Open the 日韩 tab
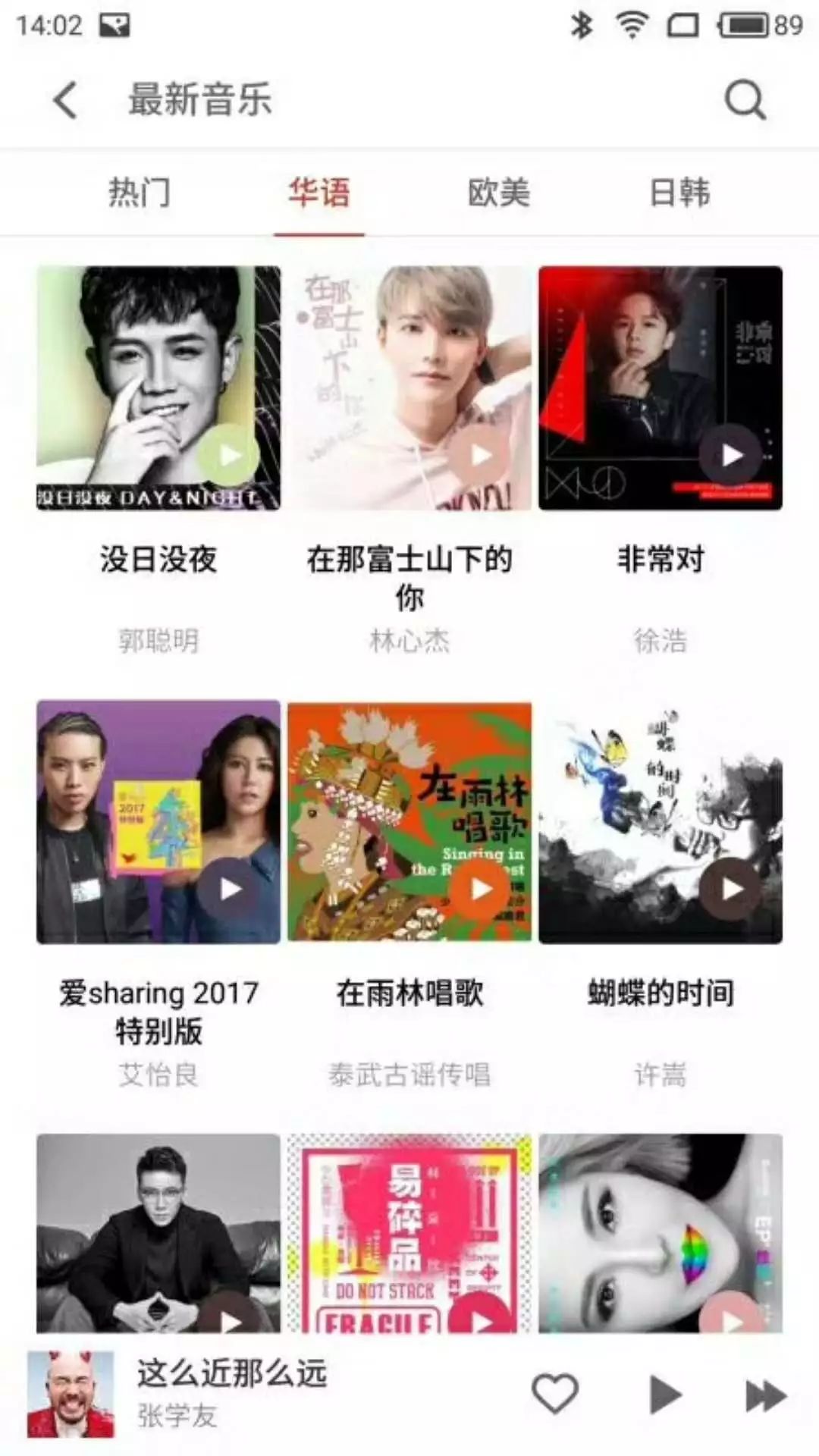Viewport: 819px width, 1456px height. click(679, 193)
